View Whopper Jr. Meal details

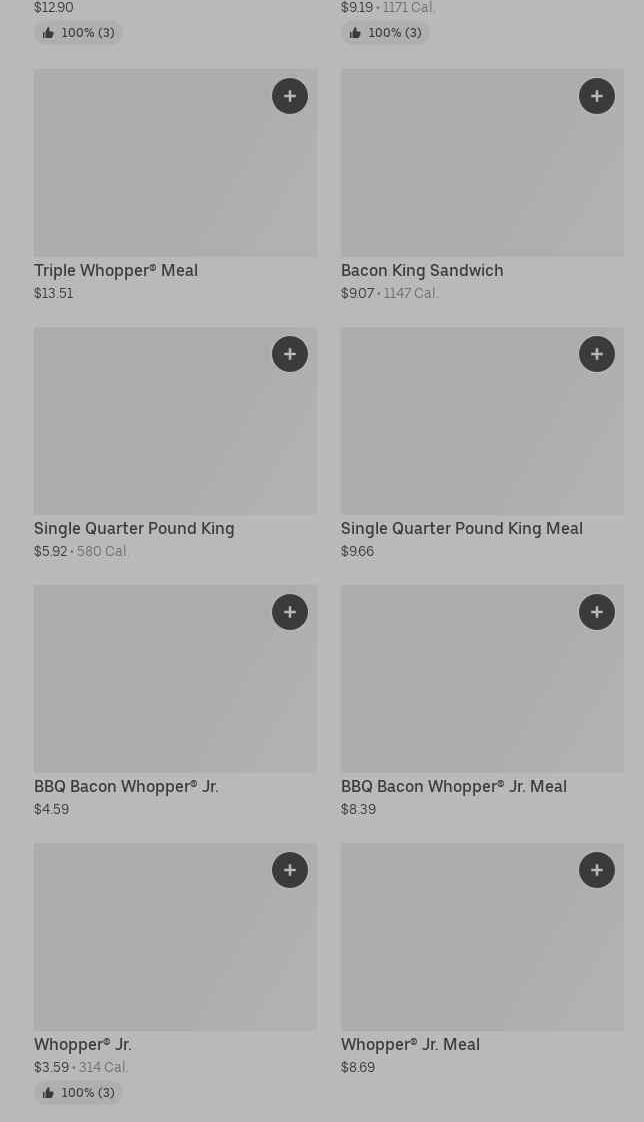pos(482,959)
